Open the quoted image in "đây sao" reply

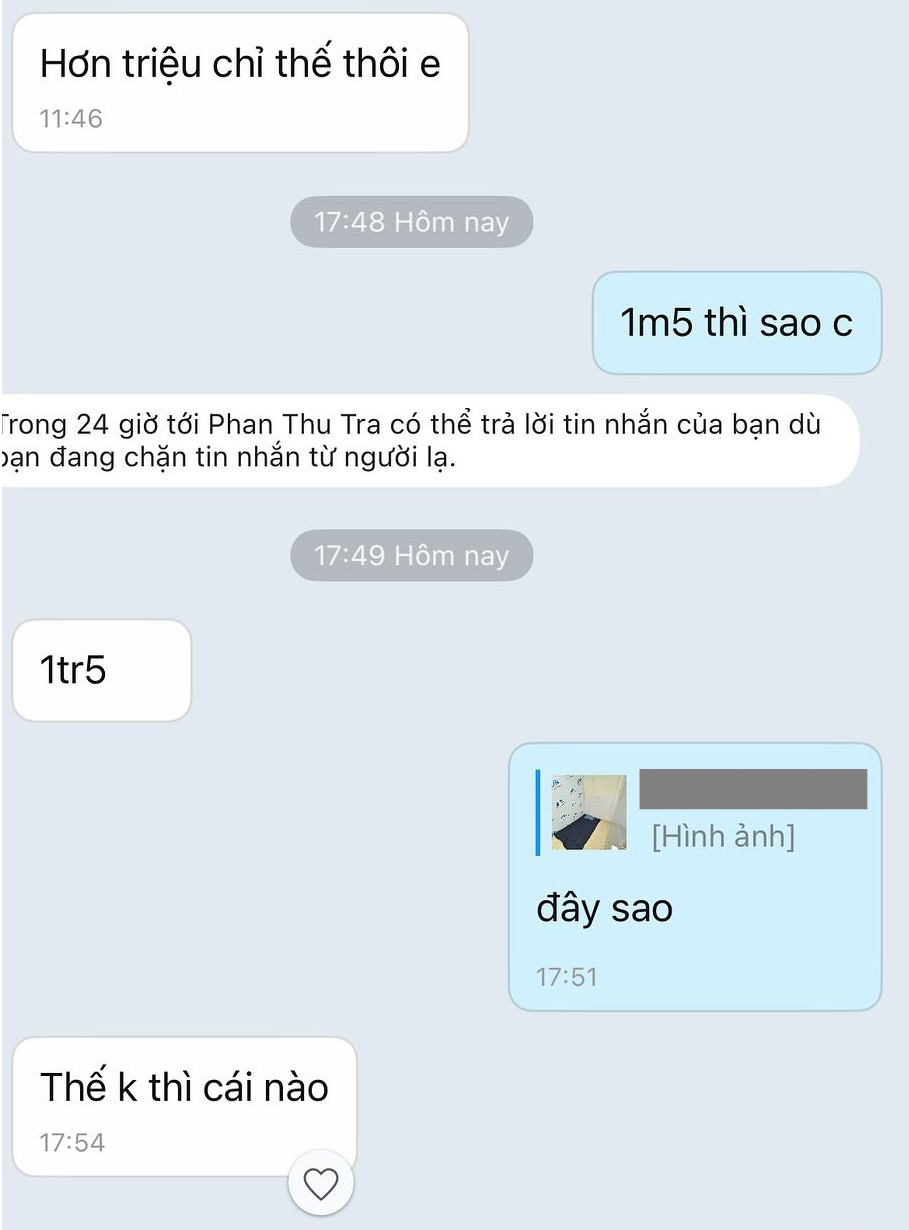589,812
